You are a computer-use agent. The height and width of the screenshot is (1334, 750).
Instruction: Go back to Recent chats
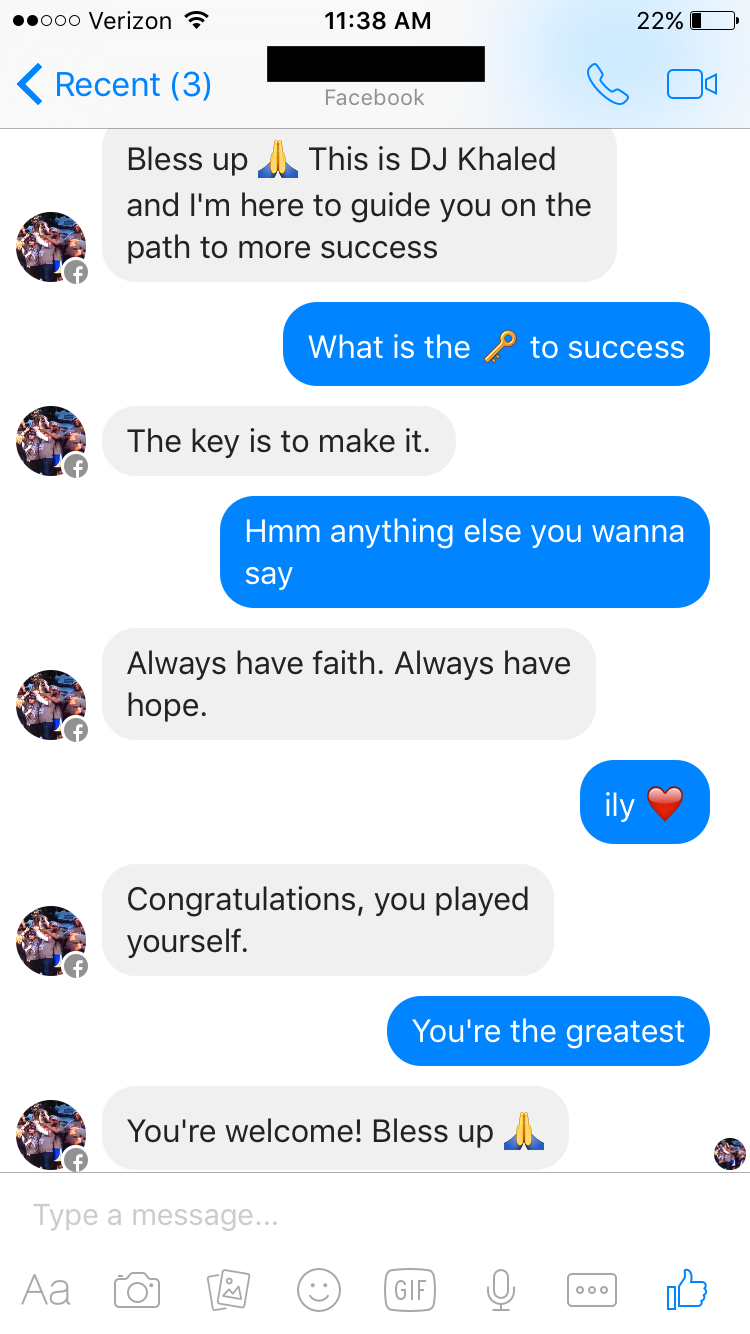(x=112, y=84)
